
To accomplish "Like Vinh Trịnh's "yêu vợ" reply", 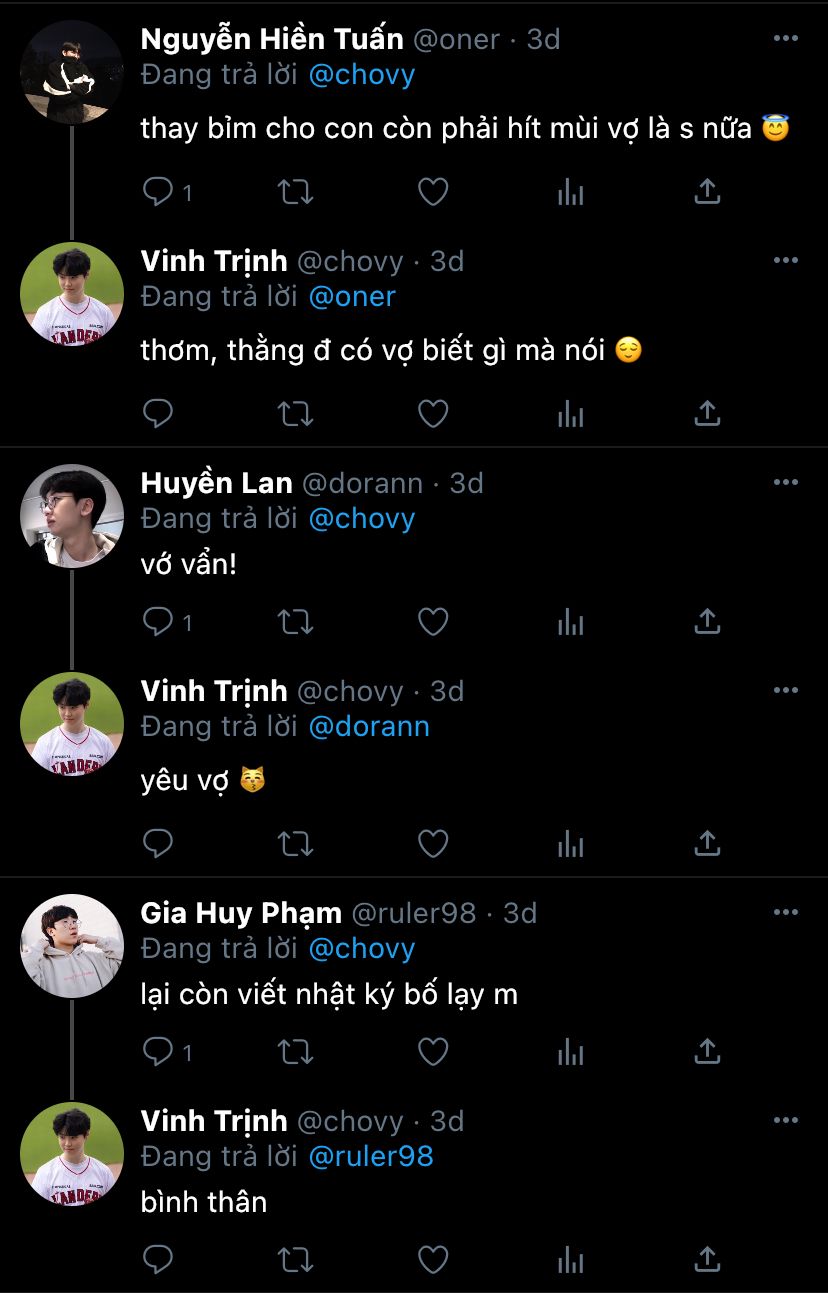I will click(432, 843).
